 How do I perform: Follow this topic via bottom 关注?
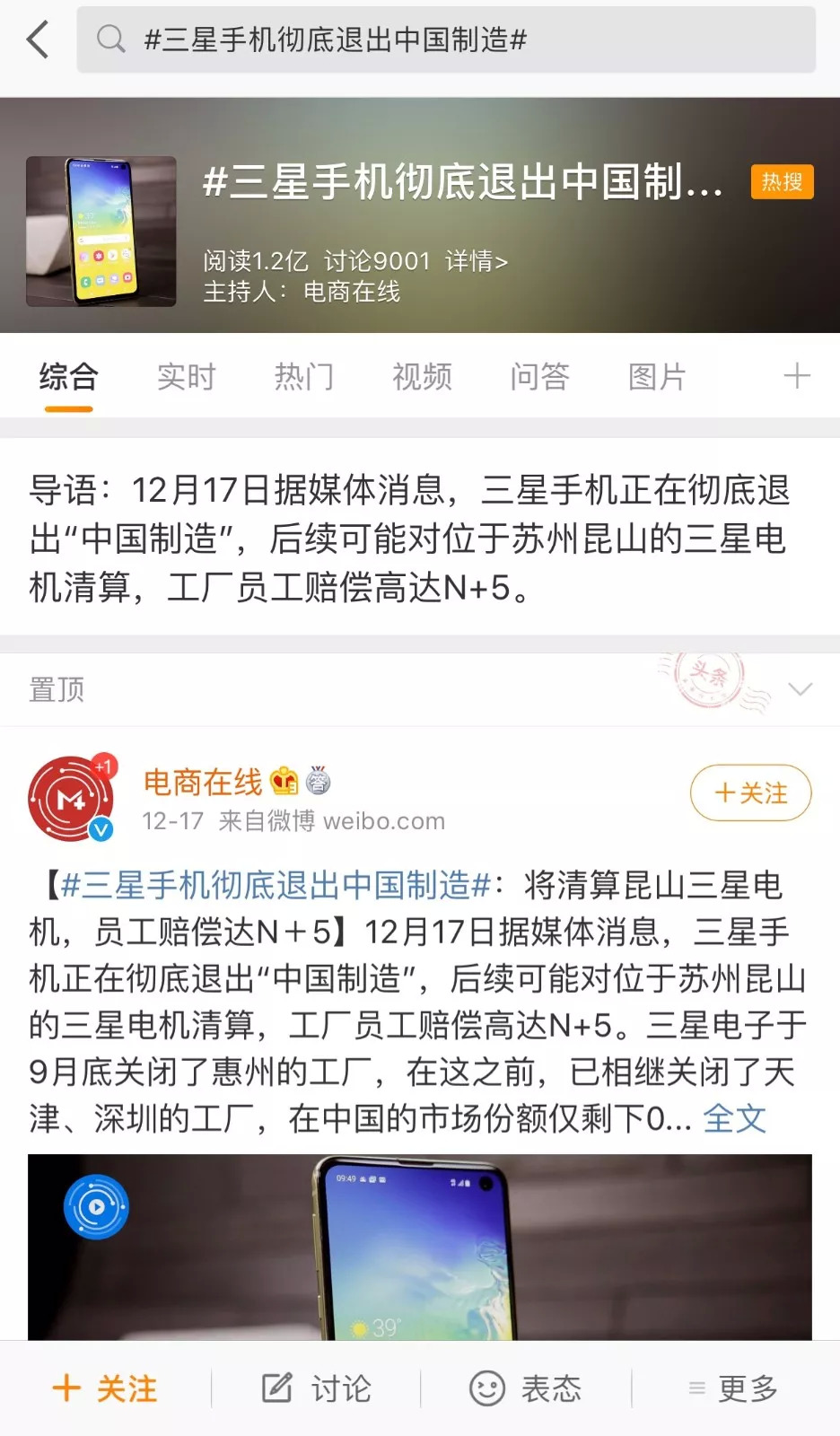pyautogui.click(x=105, y=1388)
